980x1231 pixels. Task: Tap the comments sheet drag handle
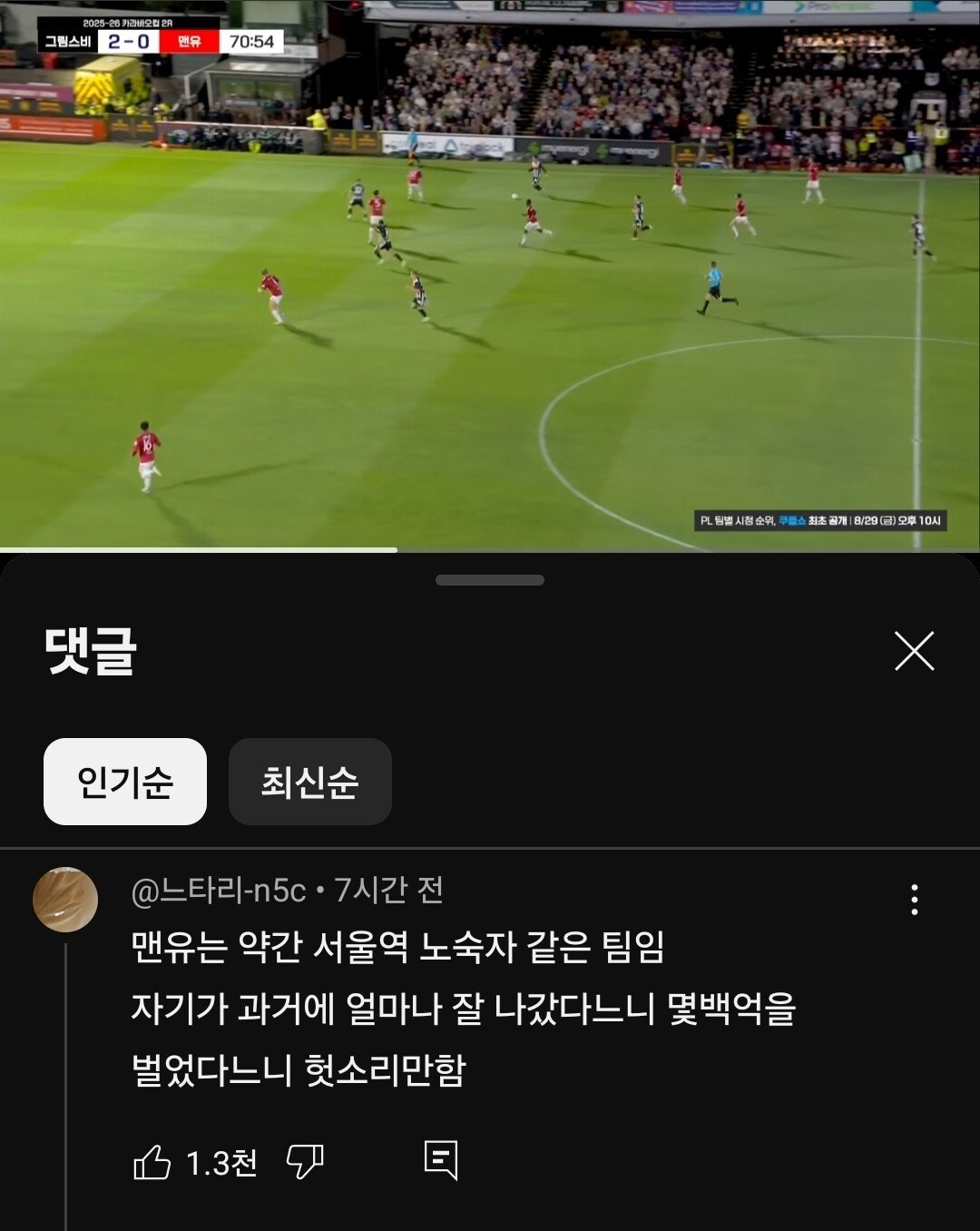click(490, 580)
